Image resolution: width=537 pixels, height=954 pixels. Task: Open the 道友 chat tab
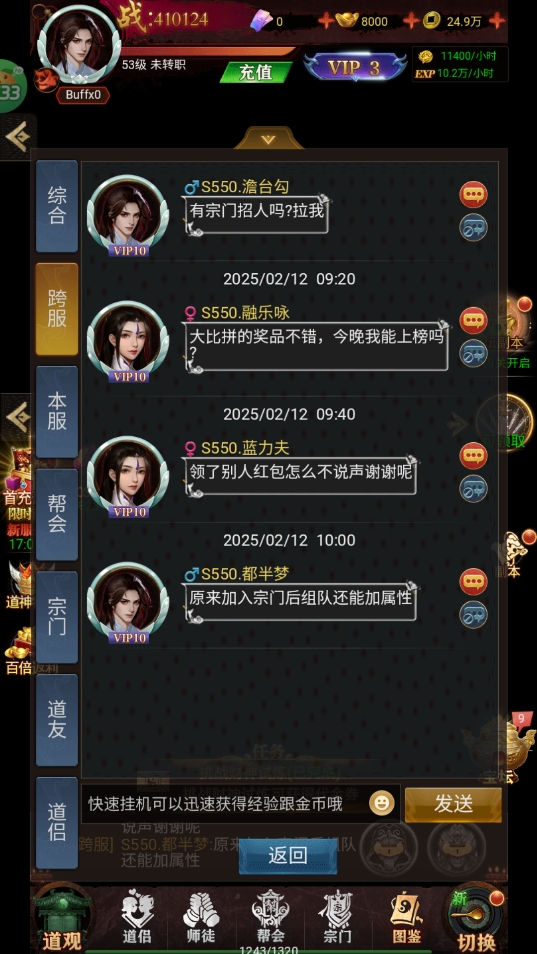(57, 720)
